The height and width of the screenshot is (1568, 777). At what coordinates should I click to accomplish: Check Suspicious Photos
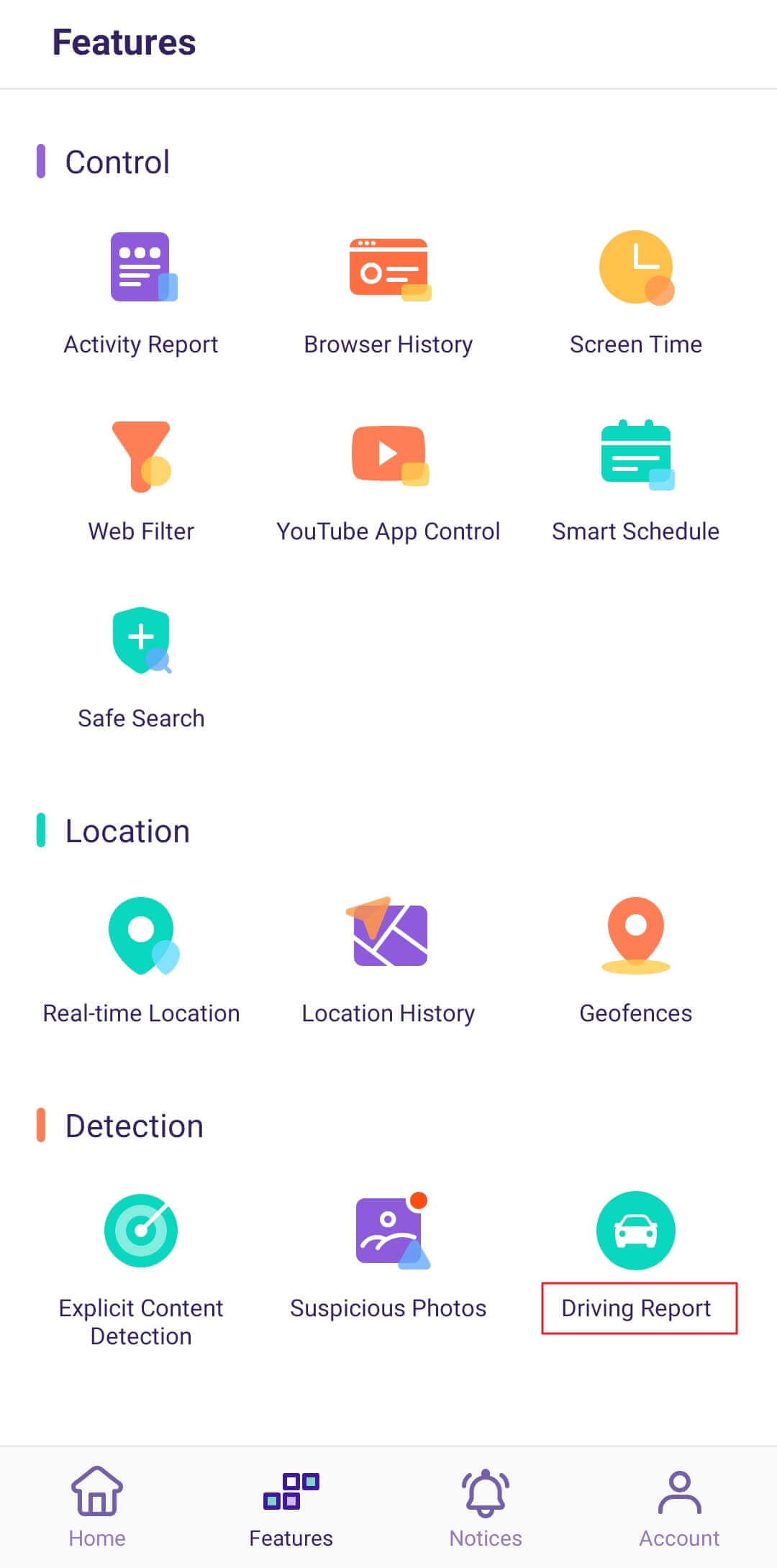pyautogui.click(x=388, y=1230)
